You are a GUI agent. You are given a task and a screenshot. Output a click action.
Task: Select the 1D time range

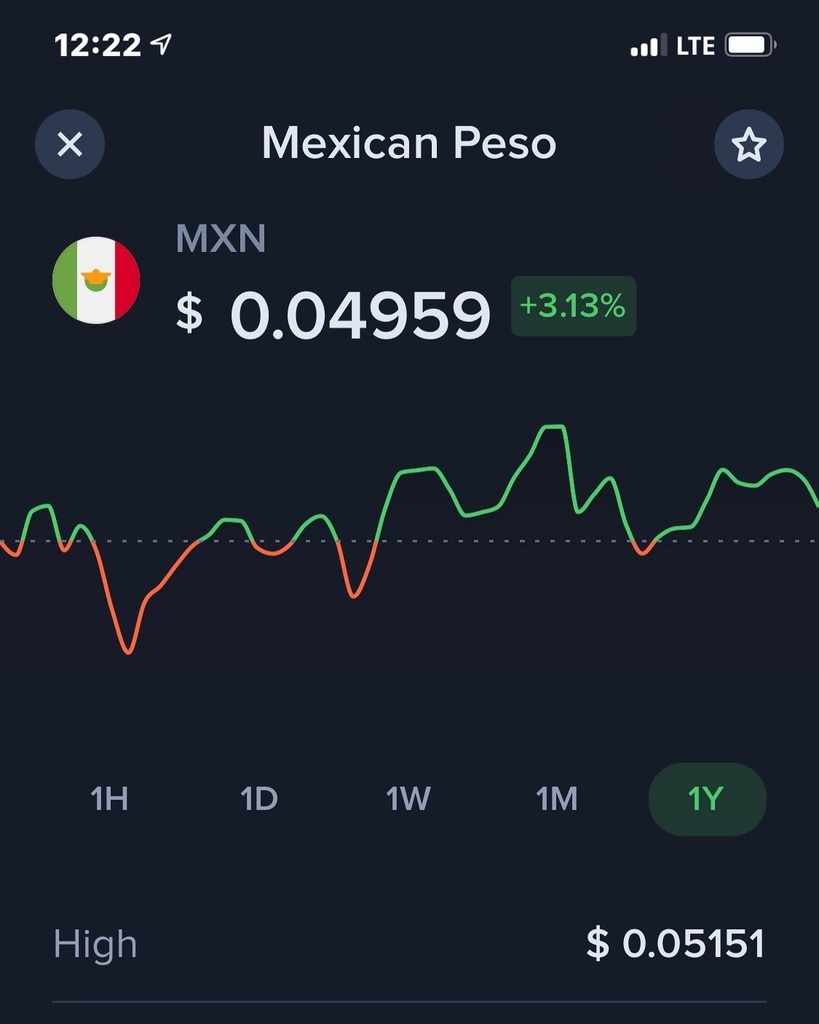click(259, 799)
